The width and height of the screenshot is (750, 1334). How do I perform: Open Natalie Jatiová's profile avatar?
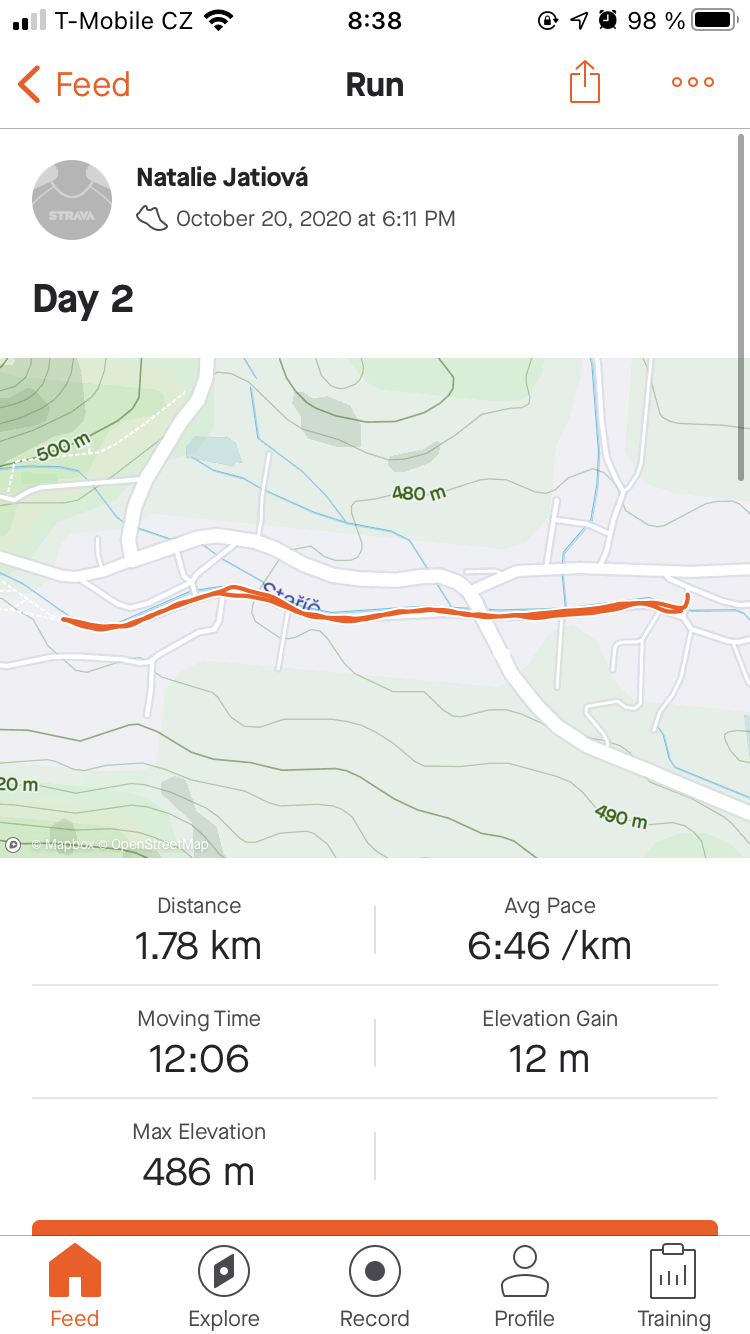72,199
